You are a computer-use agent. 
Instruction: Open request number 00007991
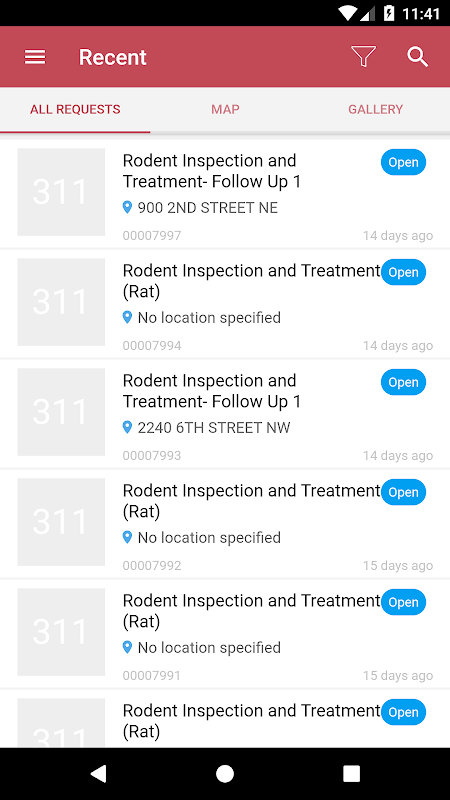pyautogui.click(x=225, y=634)
